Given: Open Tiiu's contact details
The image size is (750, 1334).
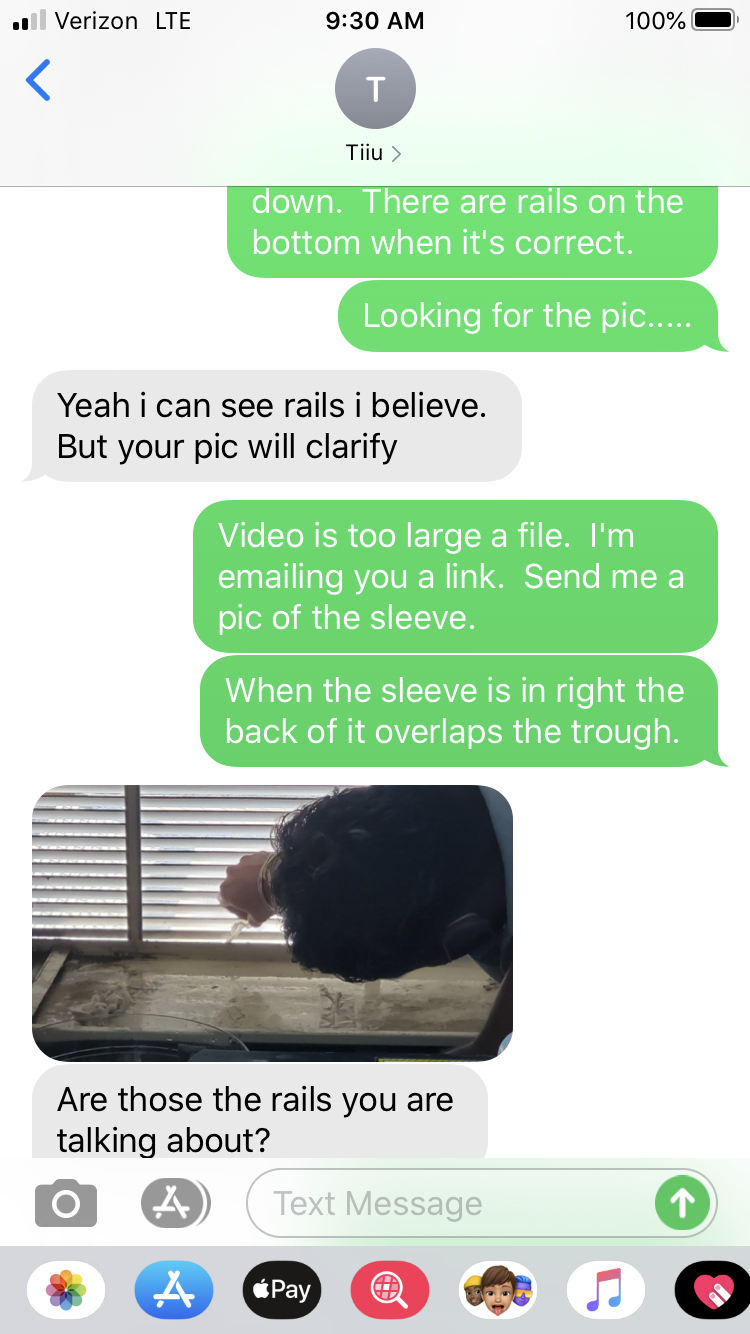Looking at the screenshot, I should tap(374, 153).
